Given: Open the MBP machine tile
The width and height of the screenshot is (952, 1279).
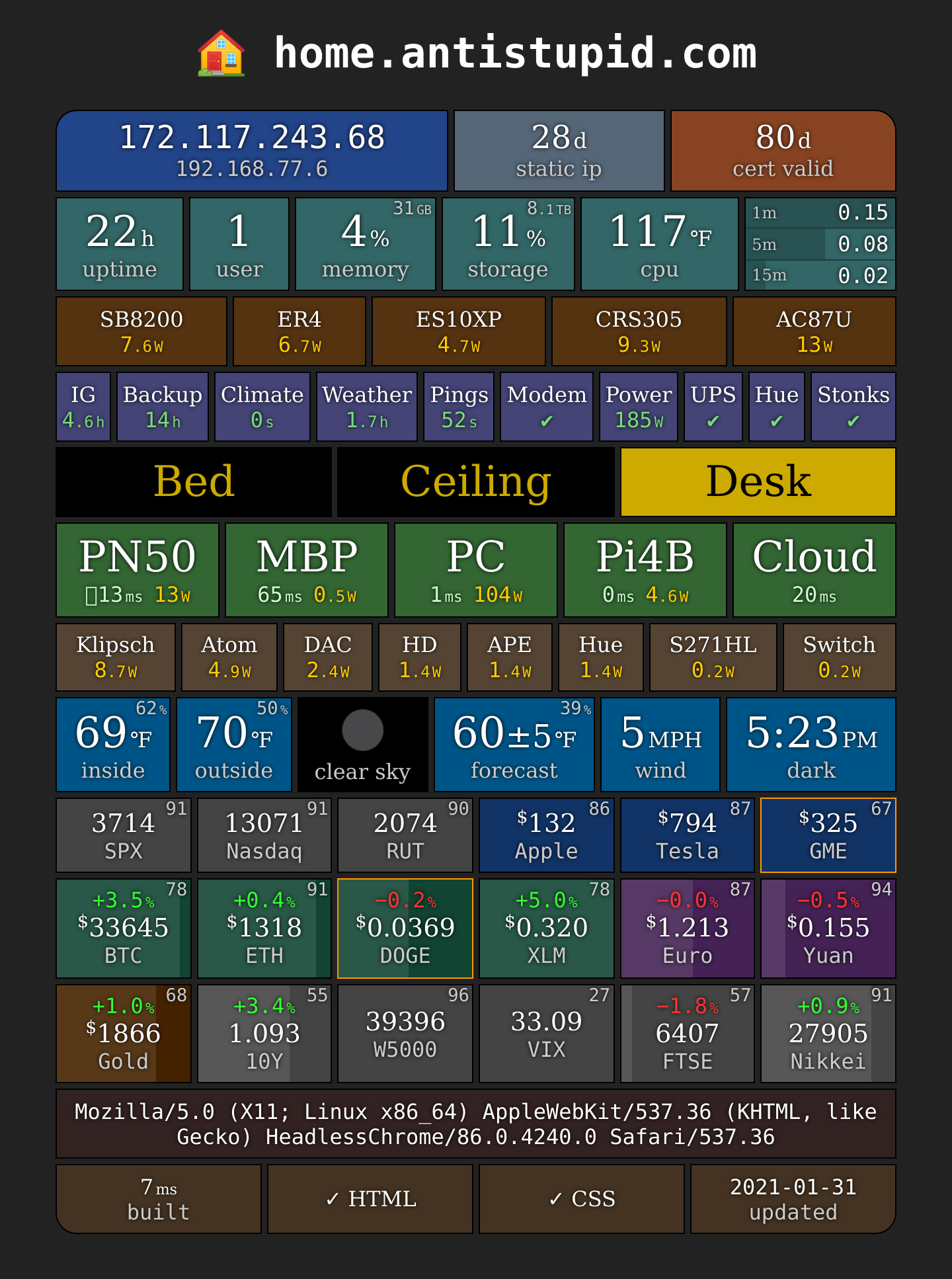Looking at the screenshot, I should [307, 570].
